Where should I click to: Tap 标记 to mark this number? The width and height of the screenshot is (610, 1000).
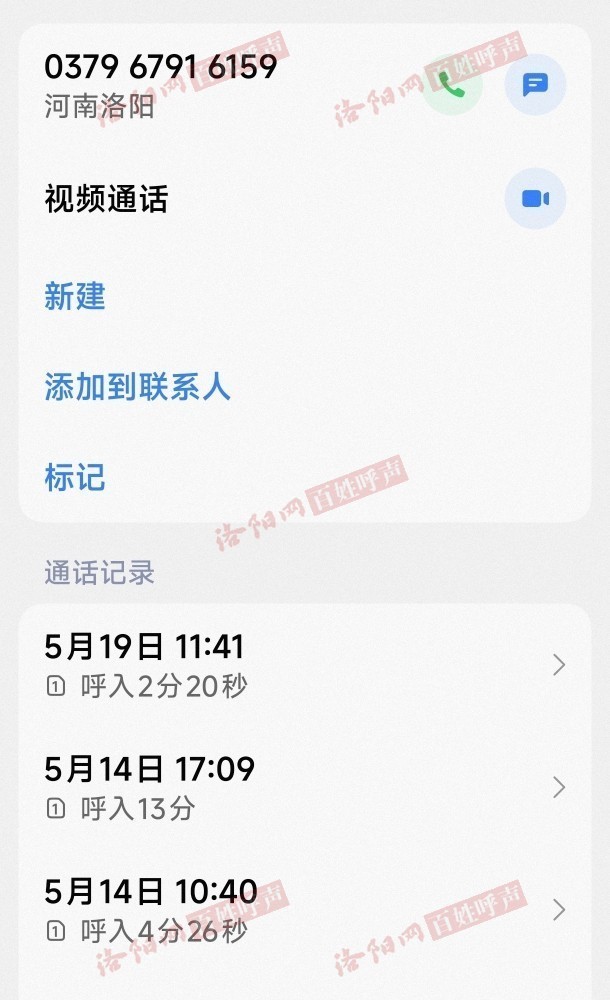click(75, 477)
